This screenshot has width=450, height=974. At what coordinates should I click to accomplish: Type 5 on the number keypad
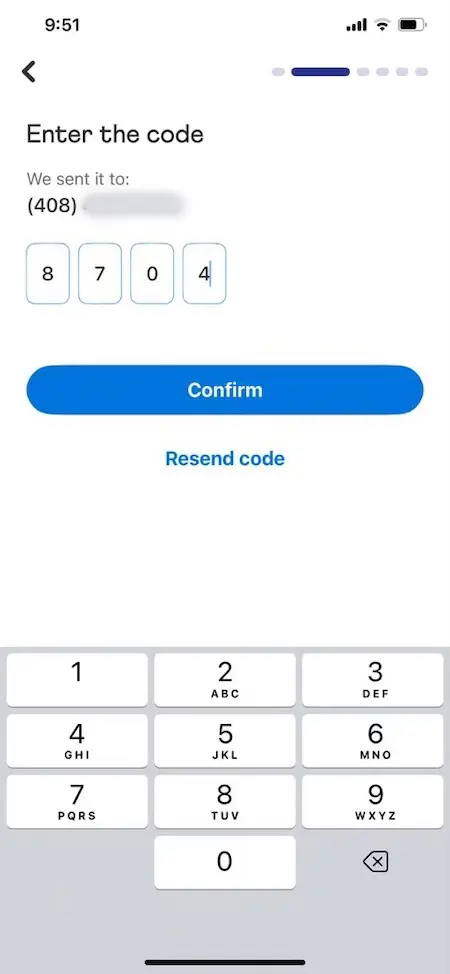(225, 740)
